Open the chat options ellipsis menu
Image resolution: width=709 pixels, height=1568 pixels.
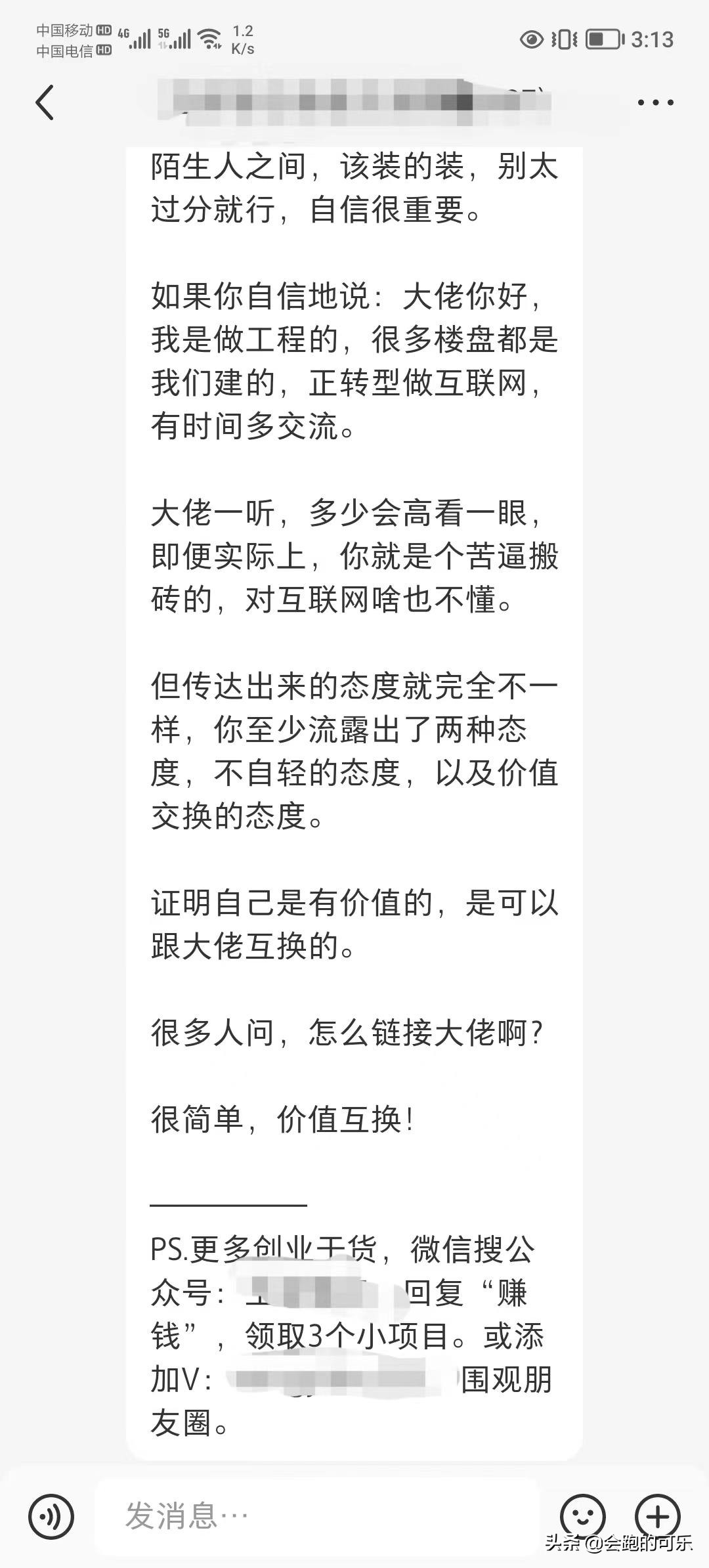pyautogui.click(x=655, y=102)
